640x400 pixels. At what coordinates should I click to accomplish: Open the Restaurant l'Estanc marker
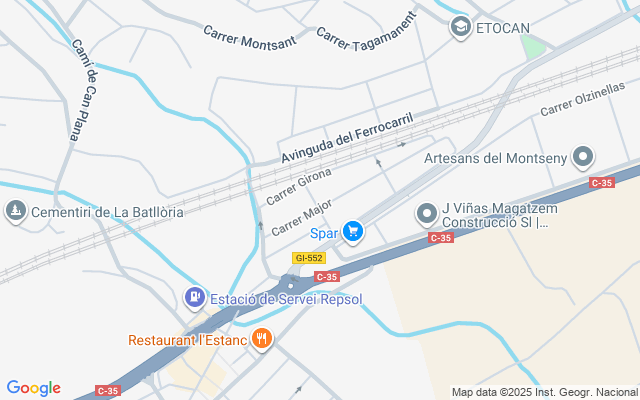tap(262, 339)
